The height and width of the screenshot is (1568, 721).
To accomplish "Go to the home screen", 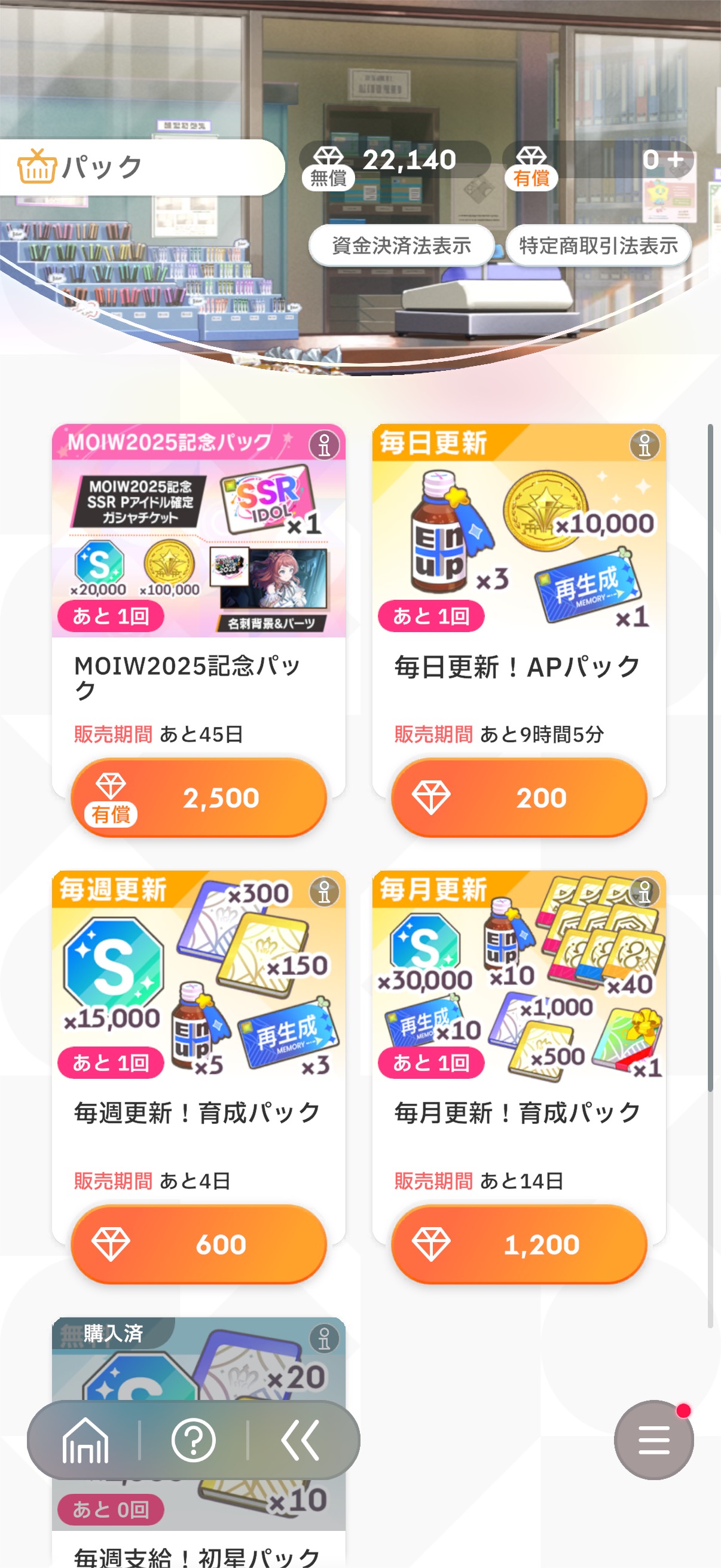I will pos(85,1440).
